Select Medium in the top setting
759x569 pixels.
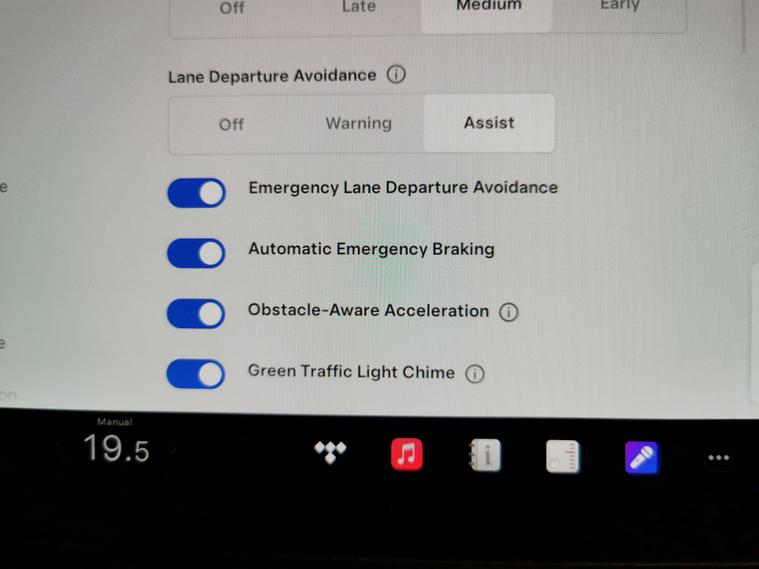[x=488, y=8]
